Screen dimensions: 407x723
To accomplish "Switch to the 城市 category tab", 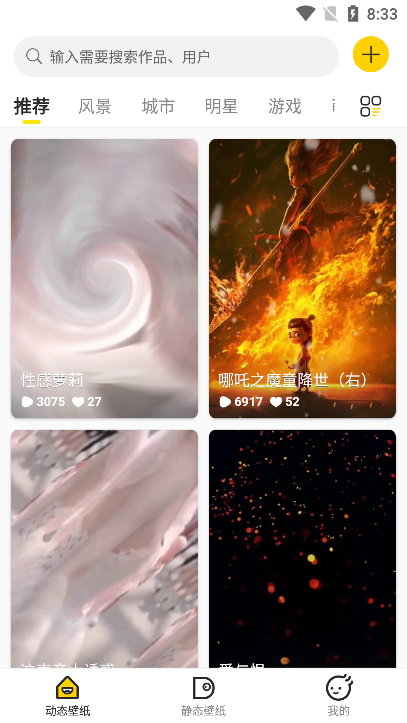I will (158, 106).
